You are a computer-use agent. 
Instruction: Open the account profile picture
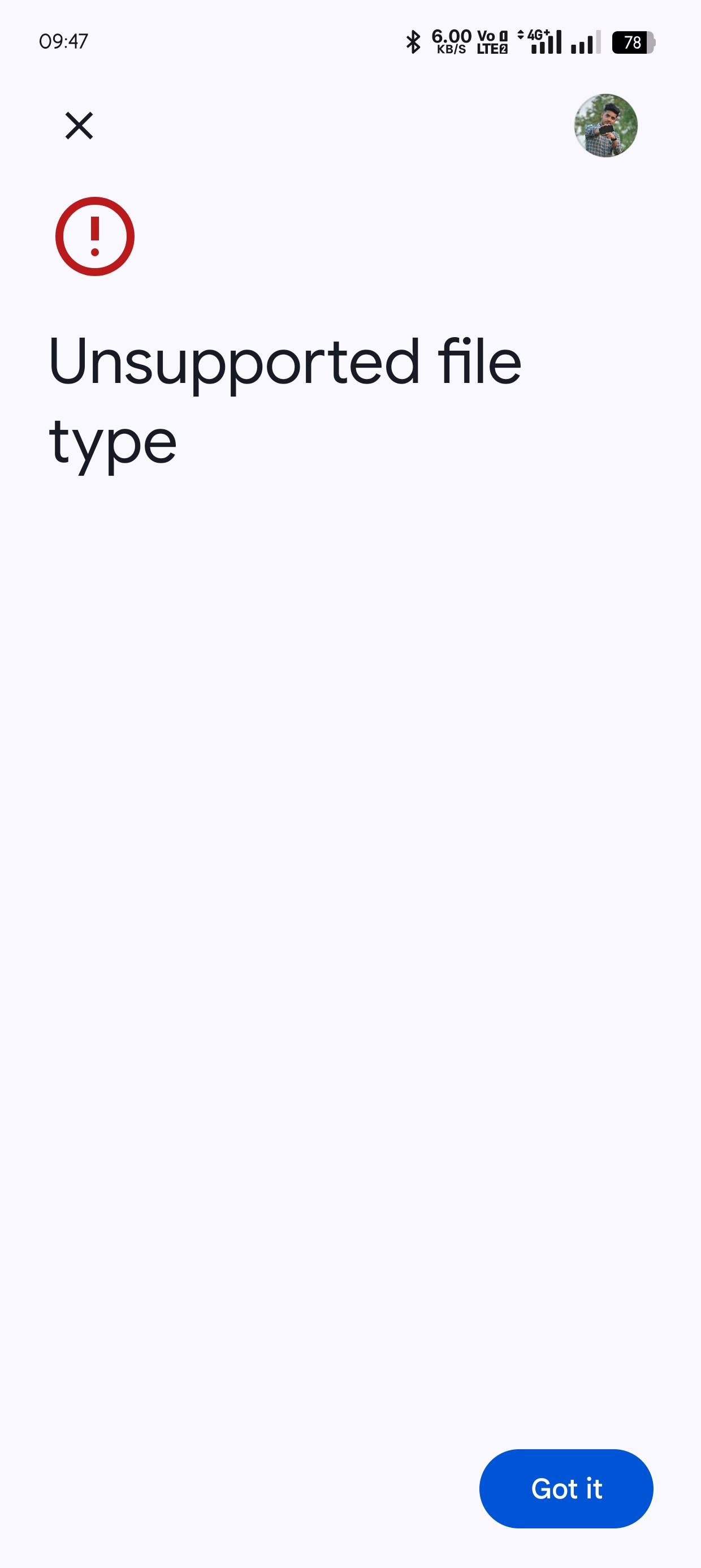coord(605,126)
